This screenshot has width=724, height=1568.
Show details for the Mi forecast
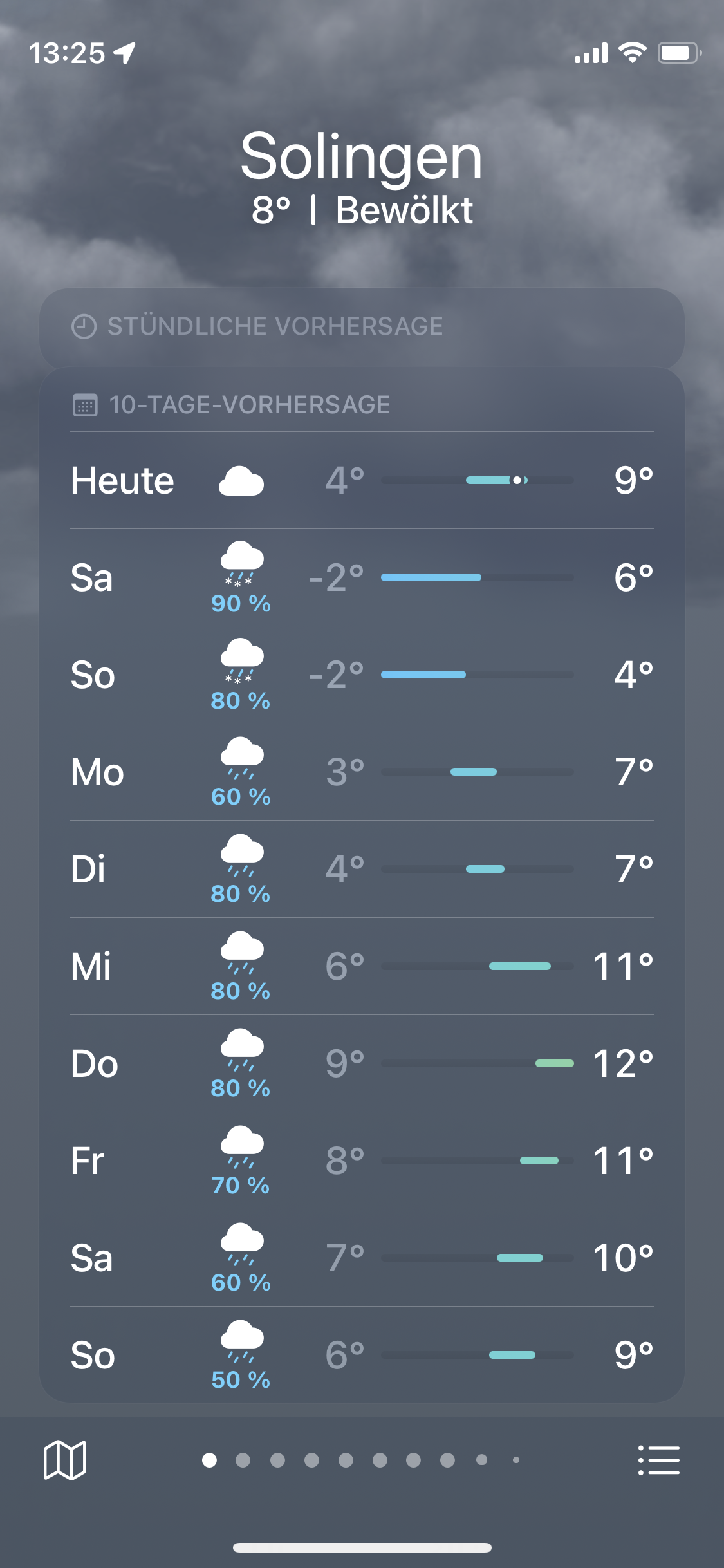[x=362, y=967]
